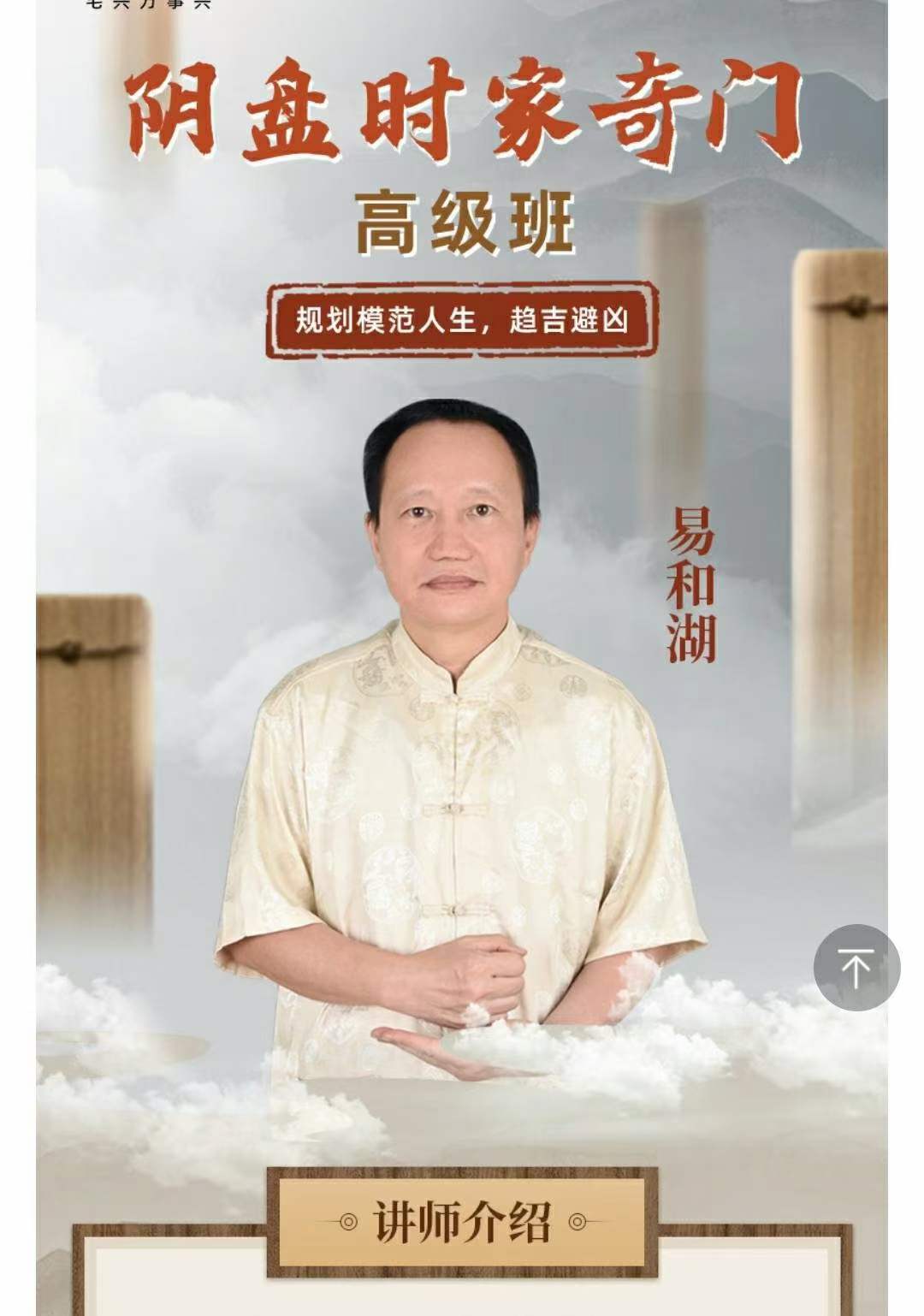Tap the back-to-top arrow button
The image size is (924, 1316).
click(856, 967)
